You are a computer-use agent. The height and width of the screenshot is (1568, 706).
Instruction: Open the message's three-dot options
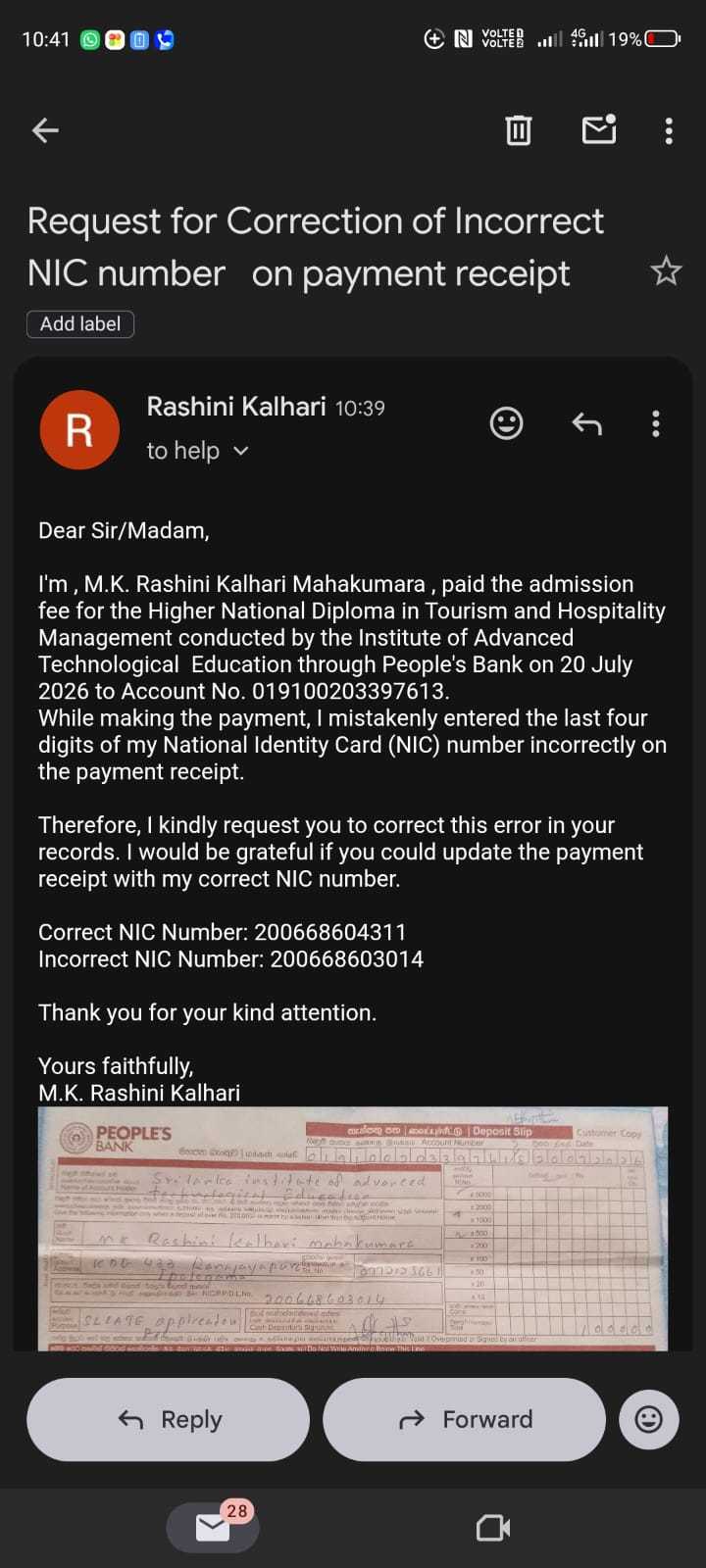point(656,423)
